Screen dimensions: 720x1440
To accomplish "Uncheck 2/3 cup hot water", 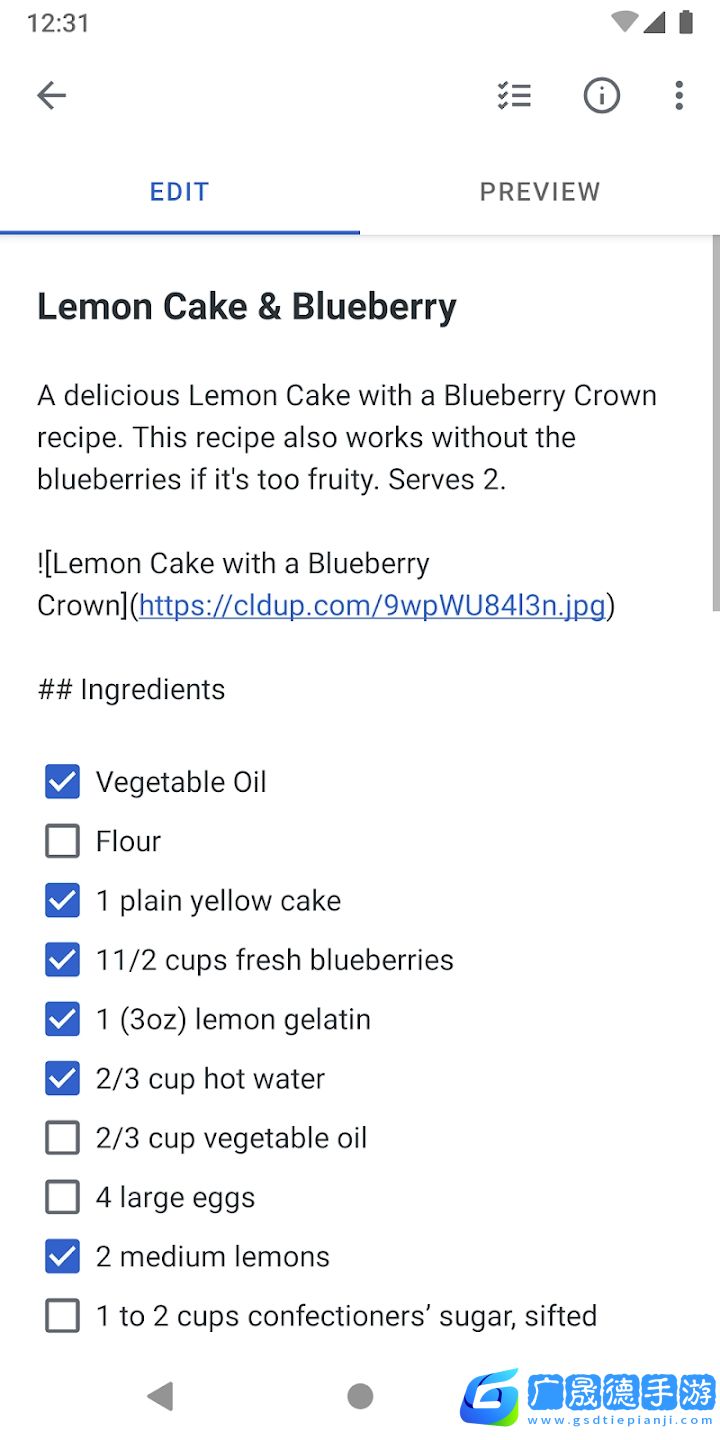I will (62, 1079).
